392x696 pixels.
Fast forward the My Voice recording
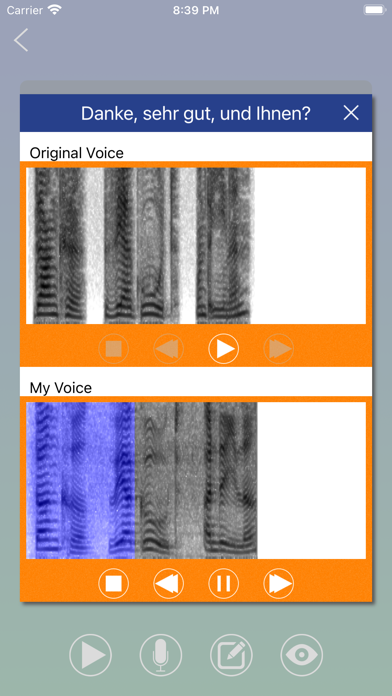click(279, 583)
